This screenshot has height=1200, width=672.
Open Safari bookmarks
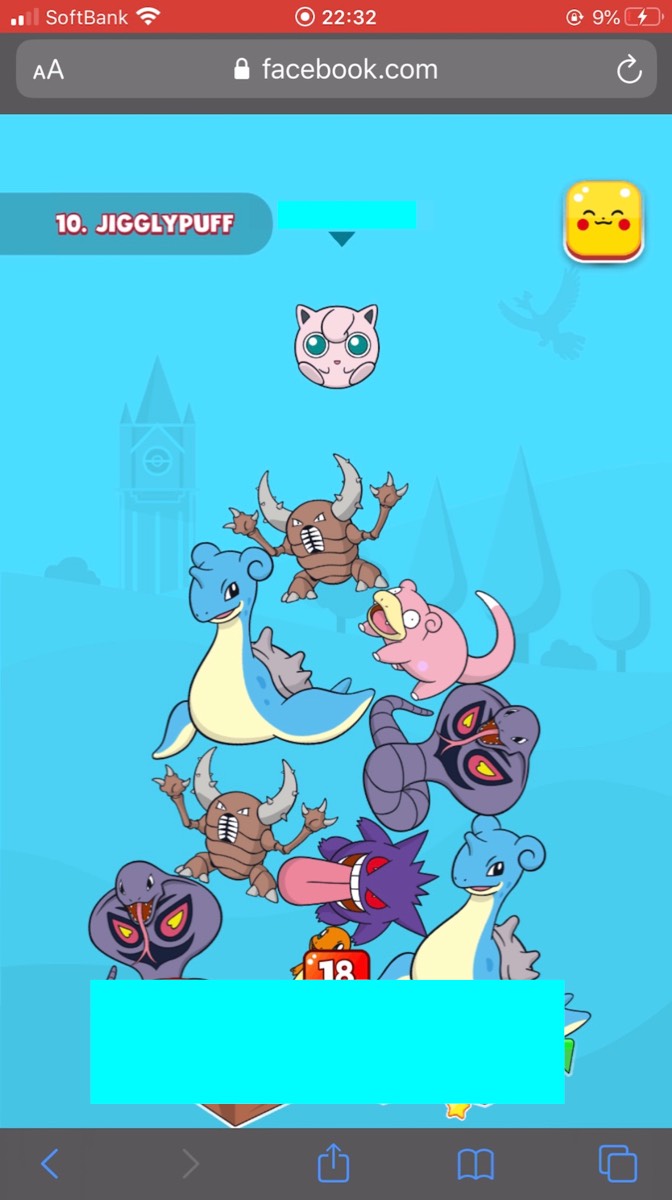[x=476, y=1164]
